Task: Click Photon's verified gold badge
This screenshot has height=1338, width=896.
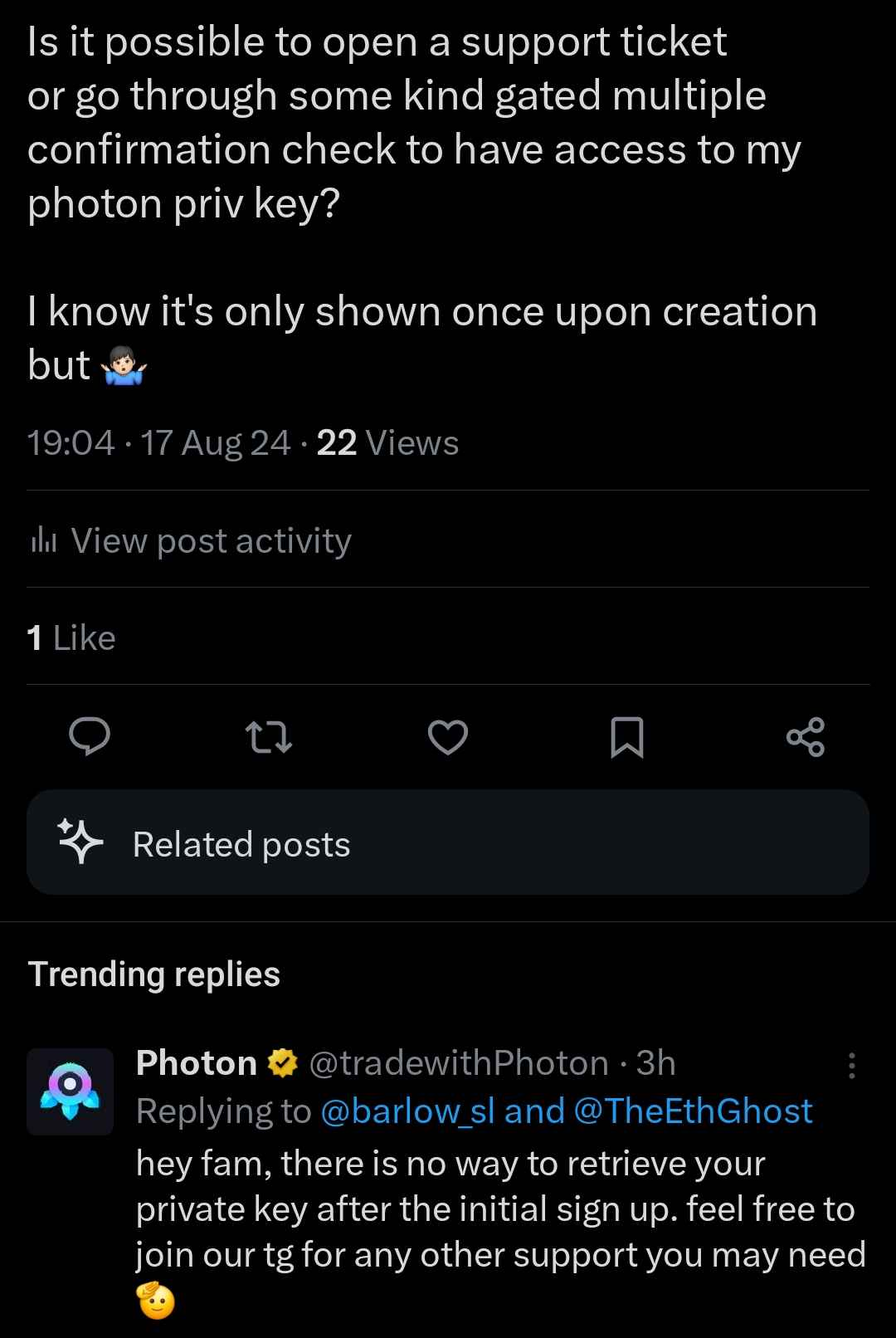Action: pos(283,1062)
